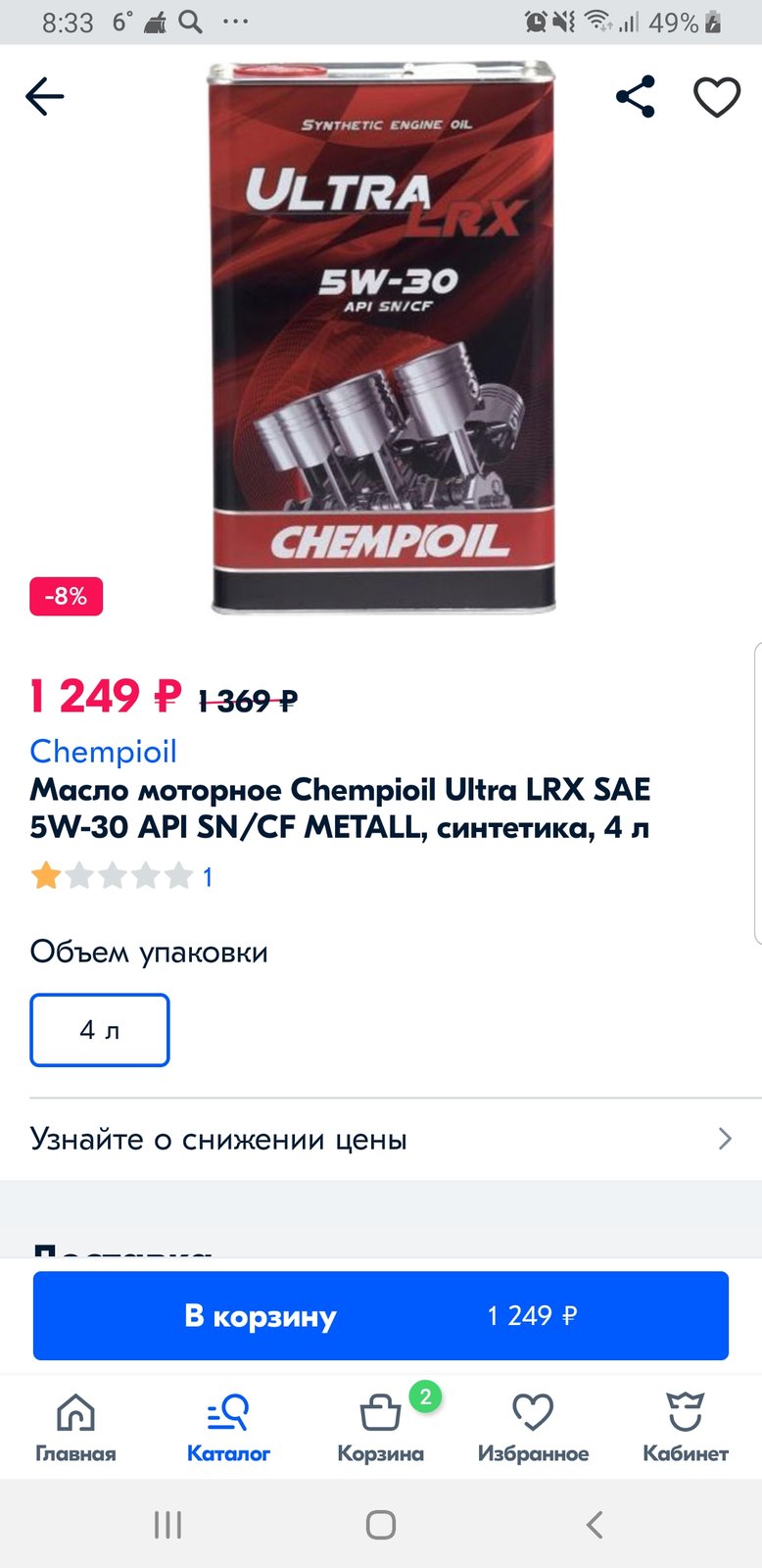Add to cart with В корзину button
762x1568 pixels.
[x=381, y=1315]
